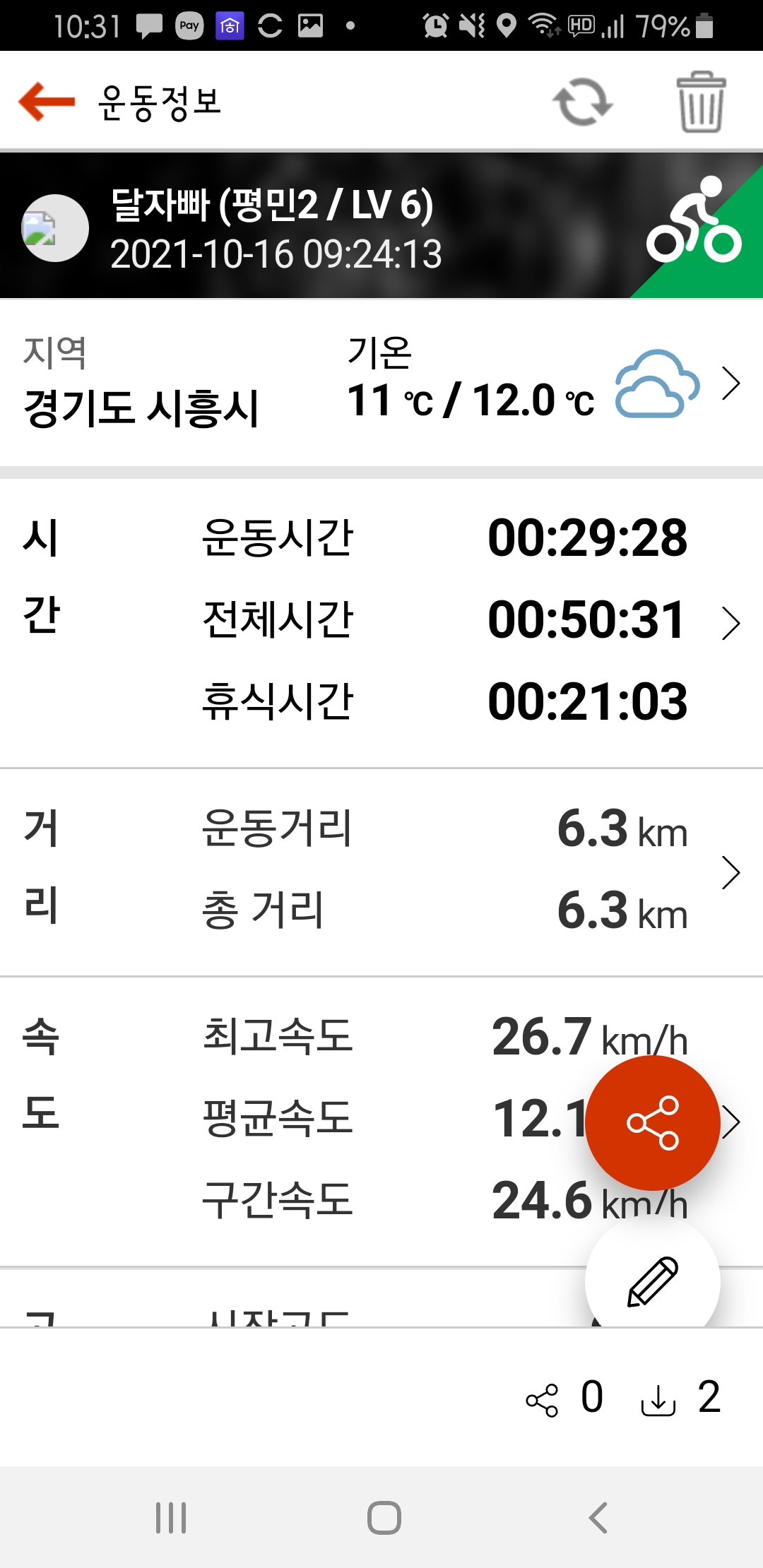Tap the red share floating button
Screen dimensions: 763x1568
(652, 1122)
